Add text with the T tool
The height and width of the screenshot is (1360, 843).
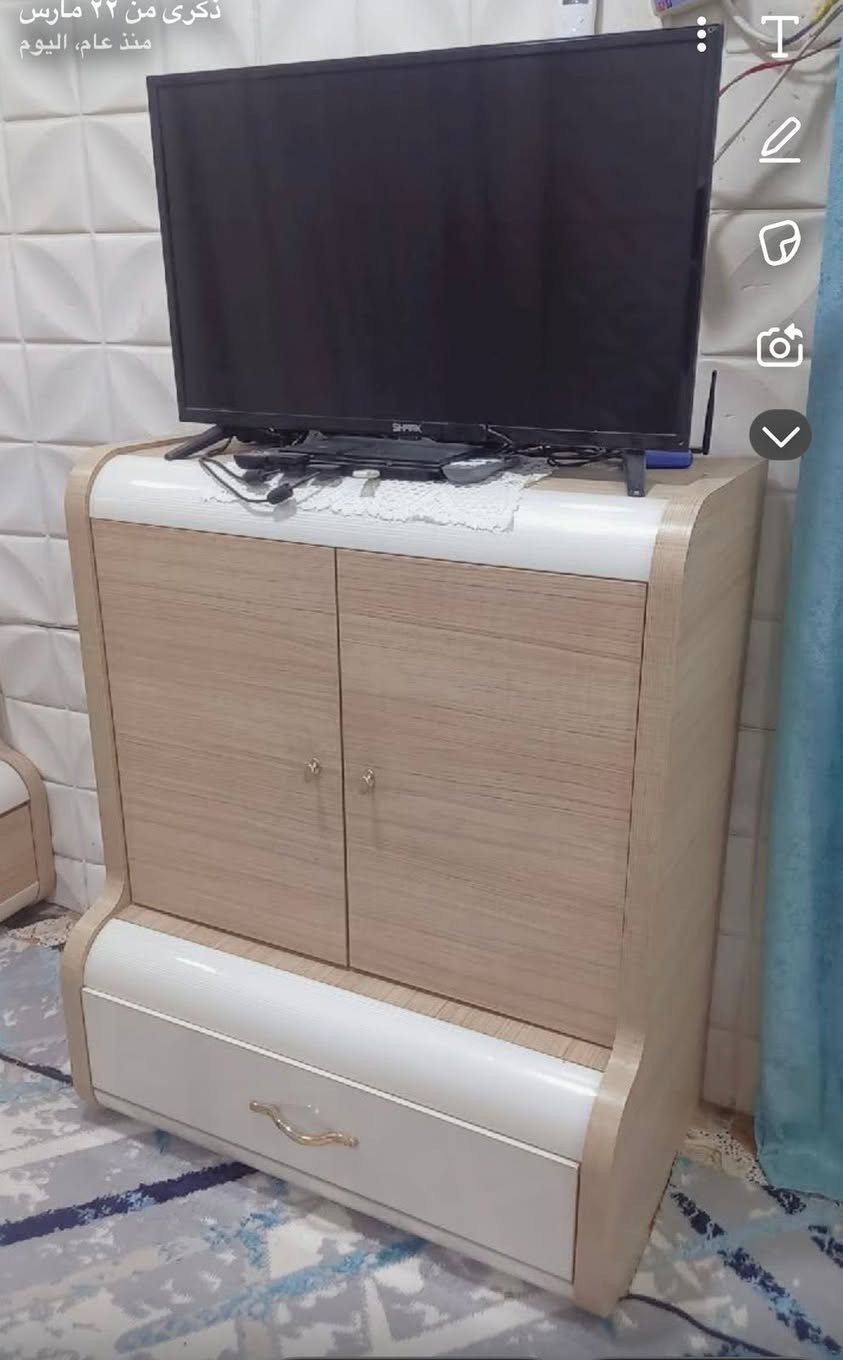(x=780, y=36)
